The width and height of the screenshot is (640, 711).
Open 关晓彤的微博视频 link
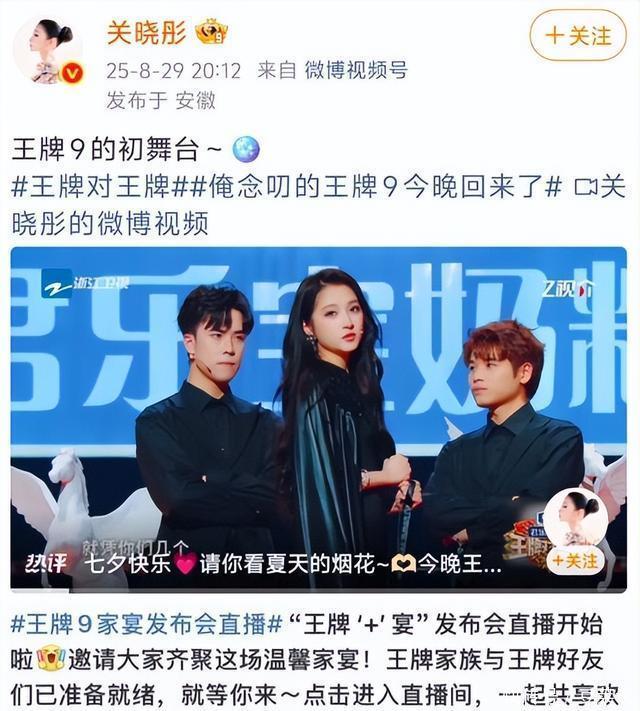tap(110, 222)
